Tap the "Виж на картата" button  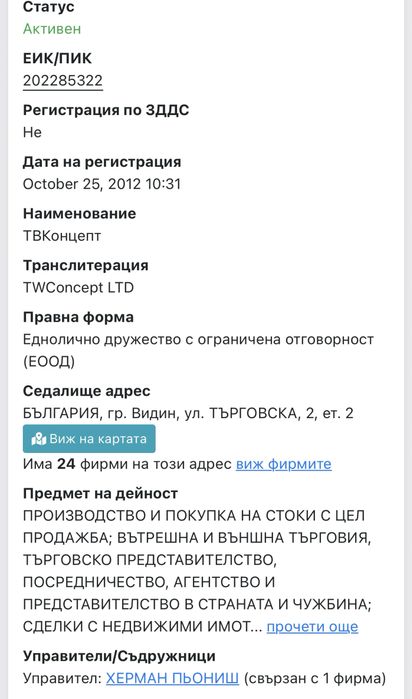89,439
